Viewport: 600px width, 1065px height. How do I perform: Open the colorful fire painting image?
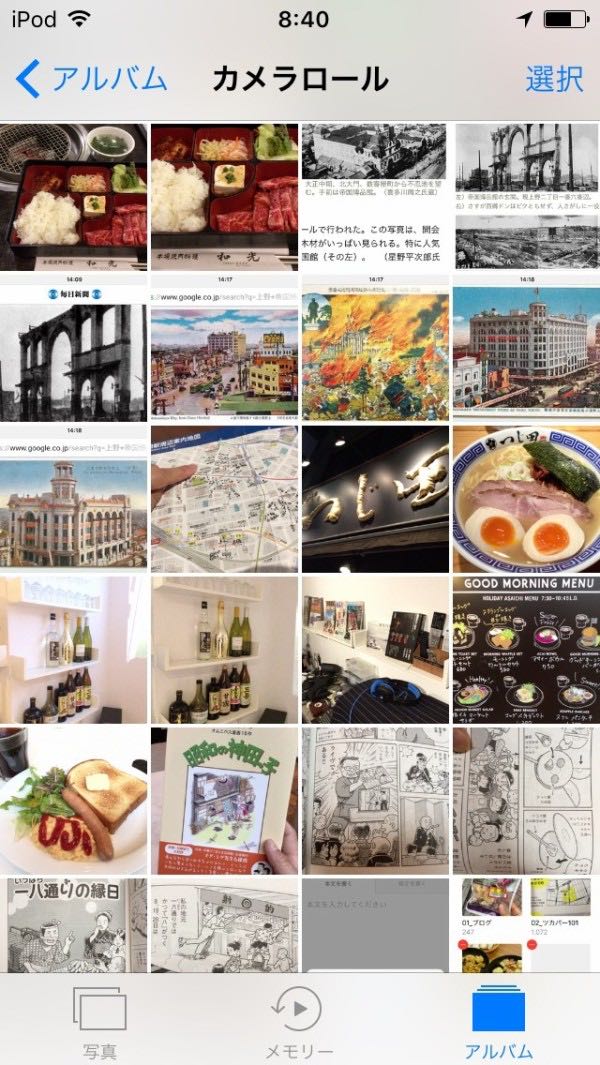click(375, 348)
